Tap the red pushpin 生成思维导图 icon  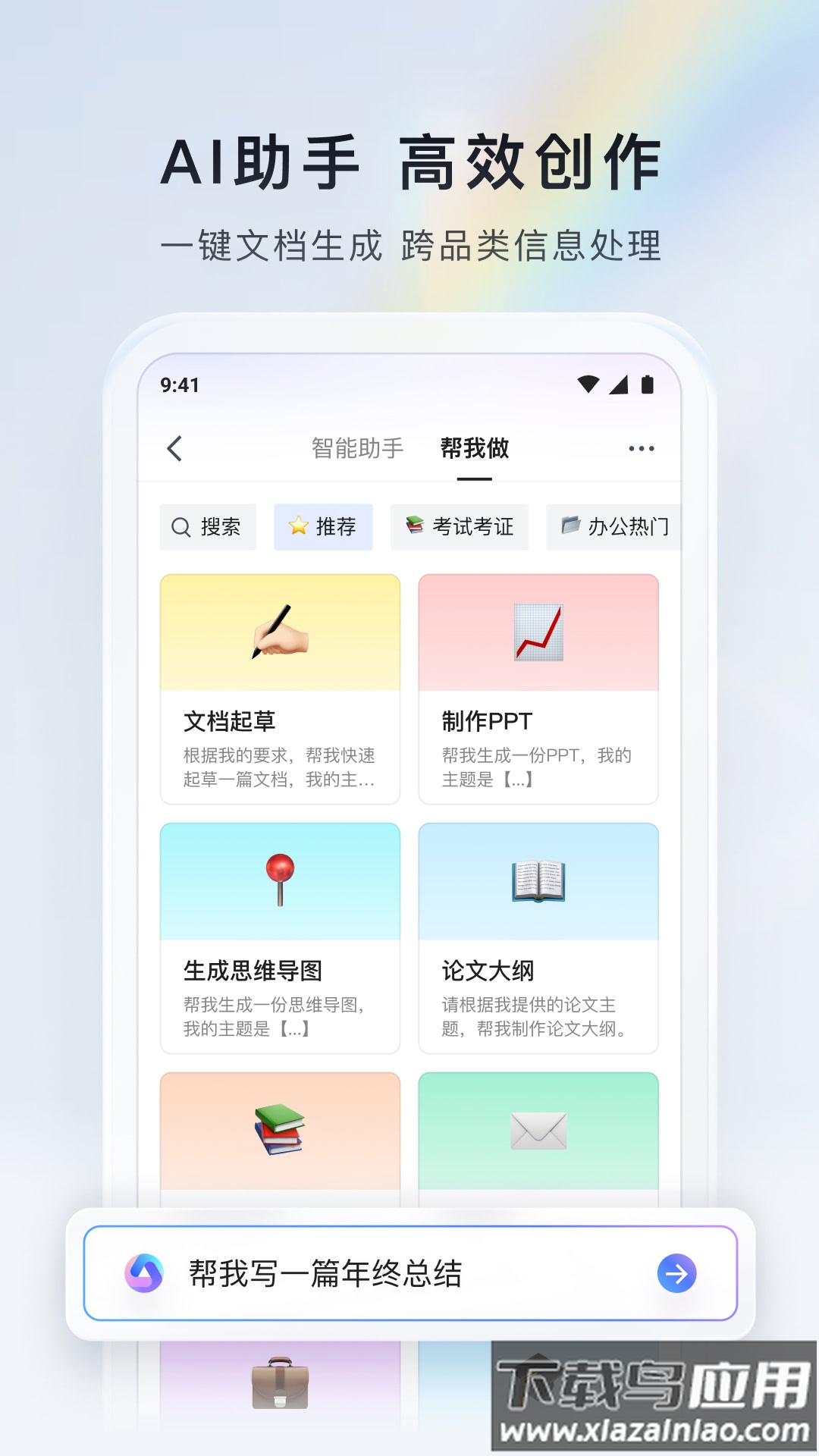[279, 880]
